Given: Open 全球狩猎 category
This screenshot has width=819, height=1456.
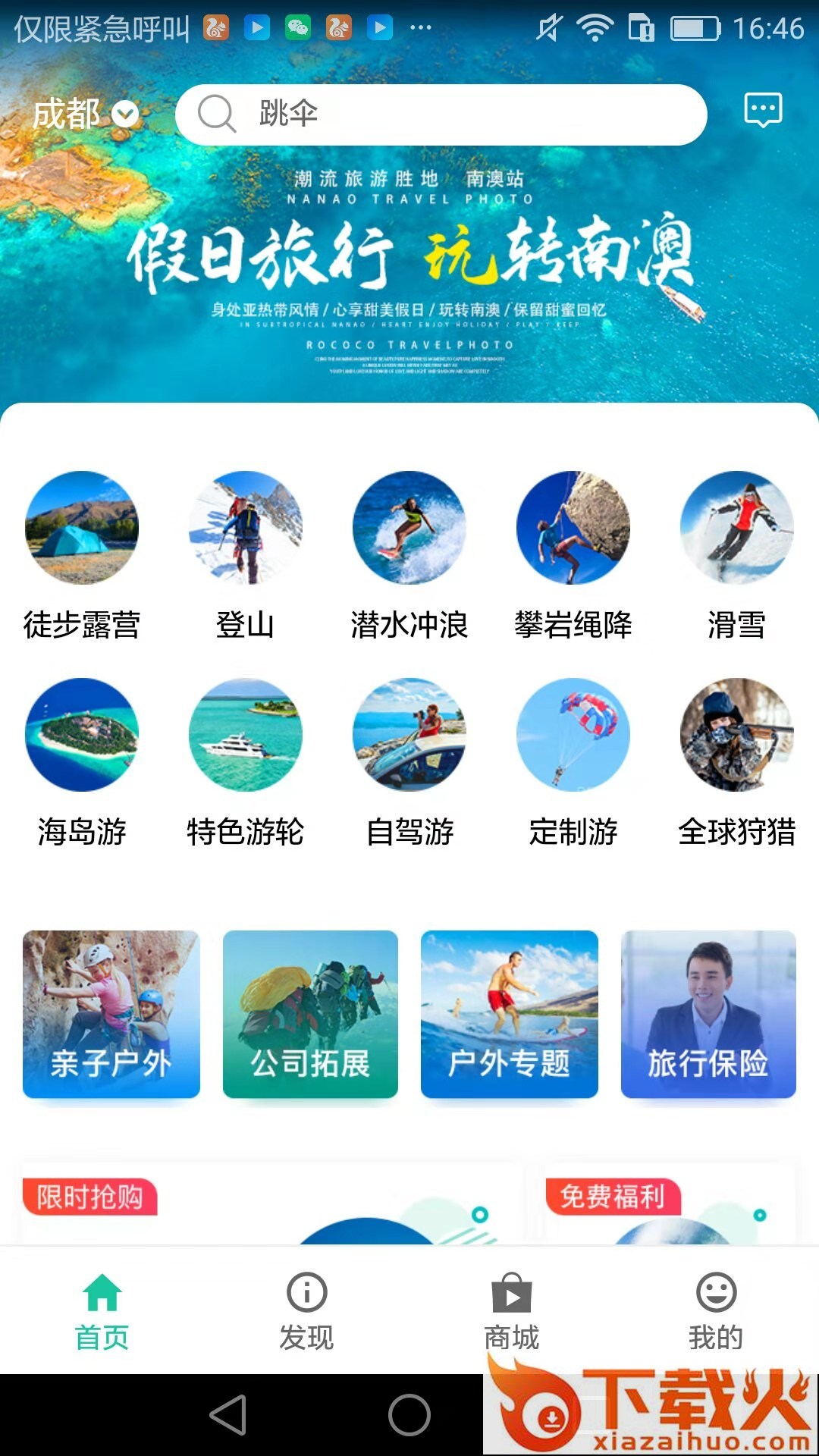Looking at the screenshot, I should [736, 762].
